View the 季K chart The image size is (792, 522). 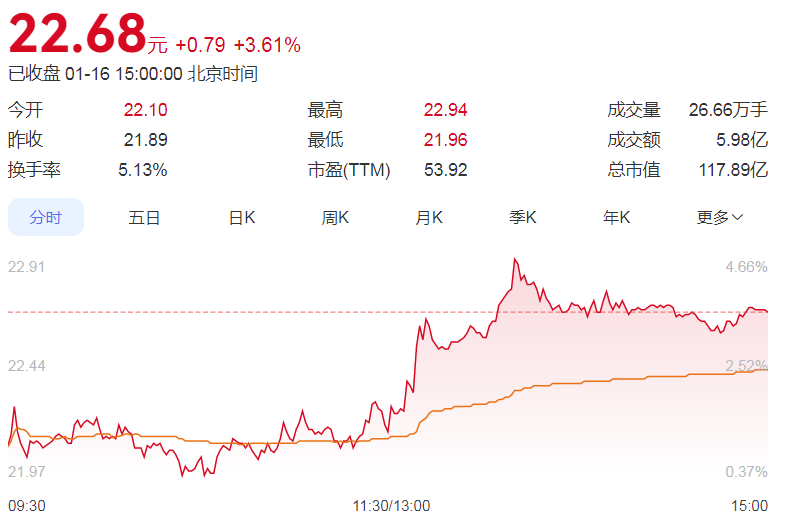pos(523,217)
